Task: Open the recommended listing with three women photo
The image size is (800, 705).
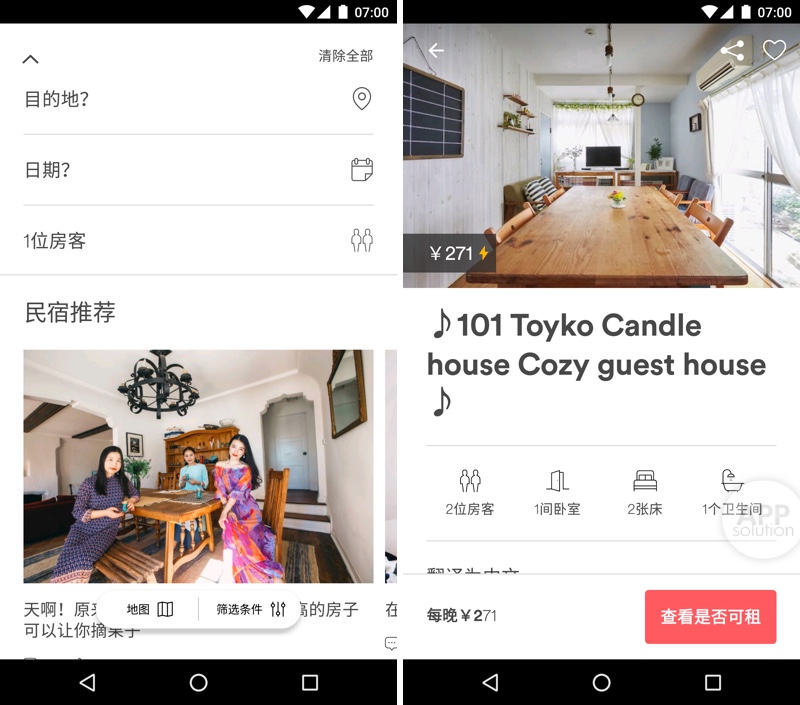Action: click(198, 466)
